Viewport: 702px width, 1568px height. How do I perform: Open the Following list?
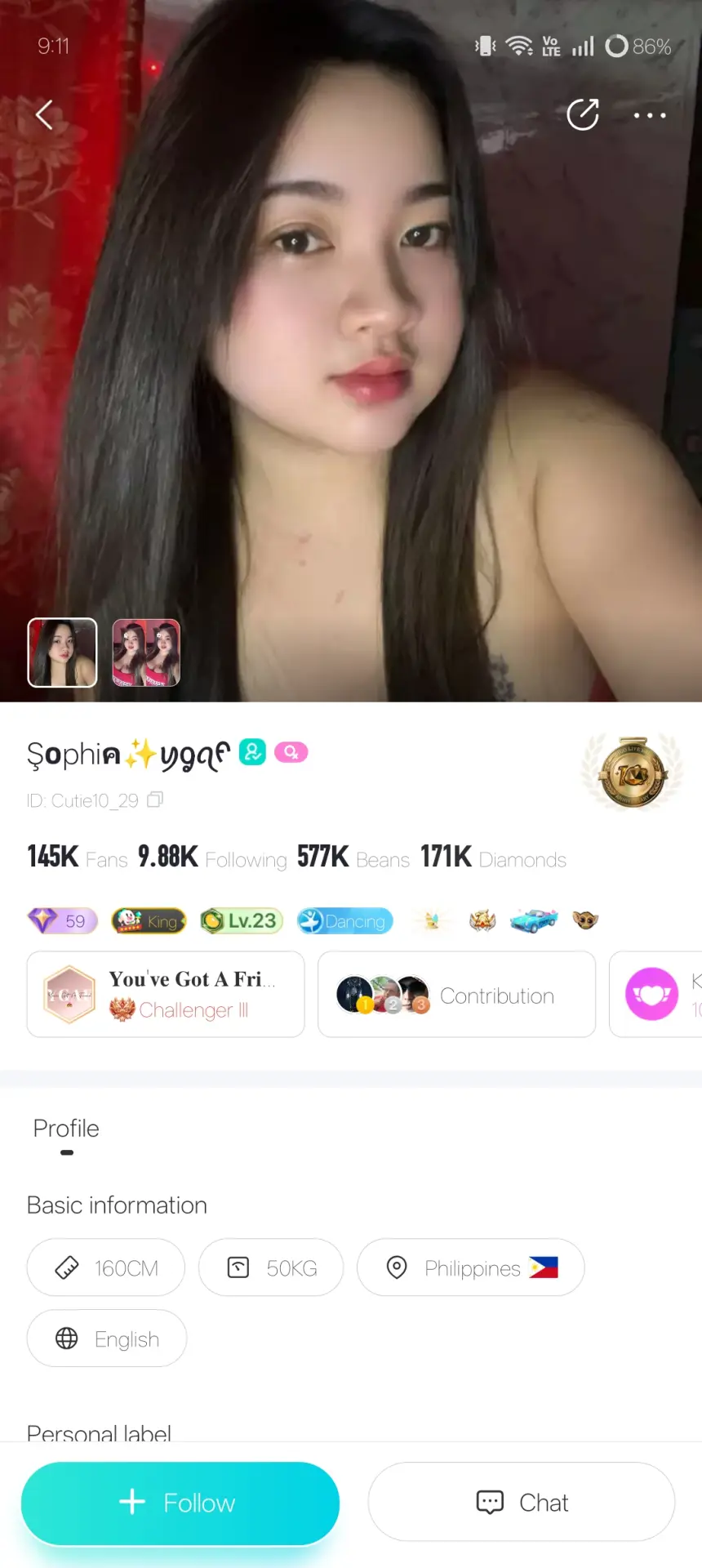point(212,857)
